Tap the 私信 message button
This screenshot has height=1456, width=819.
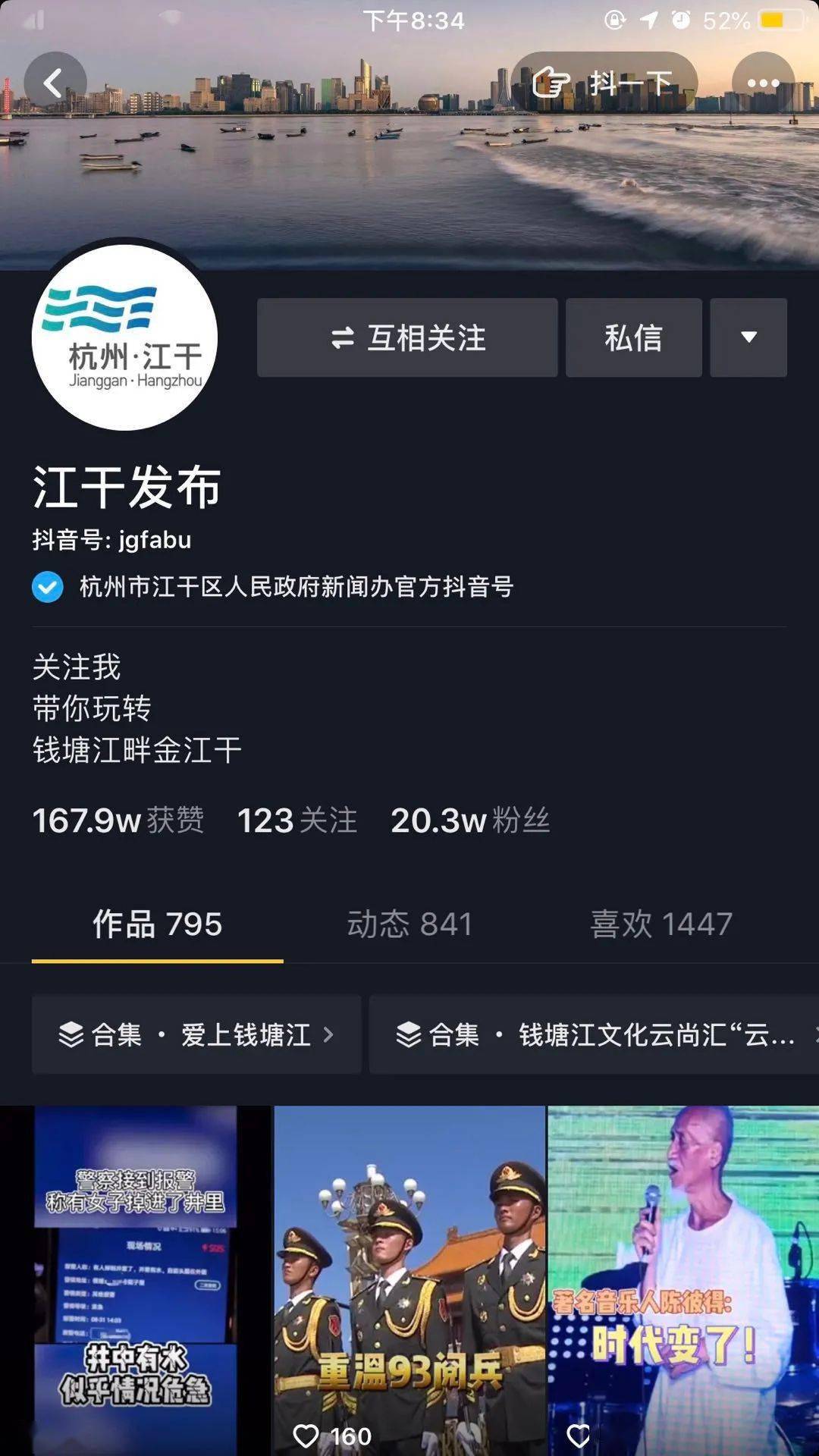(x=632, y=338)
